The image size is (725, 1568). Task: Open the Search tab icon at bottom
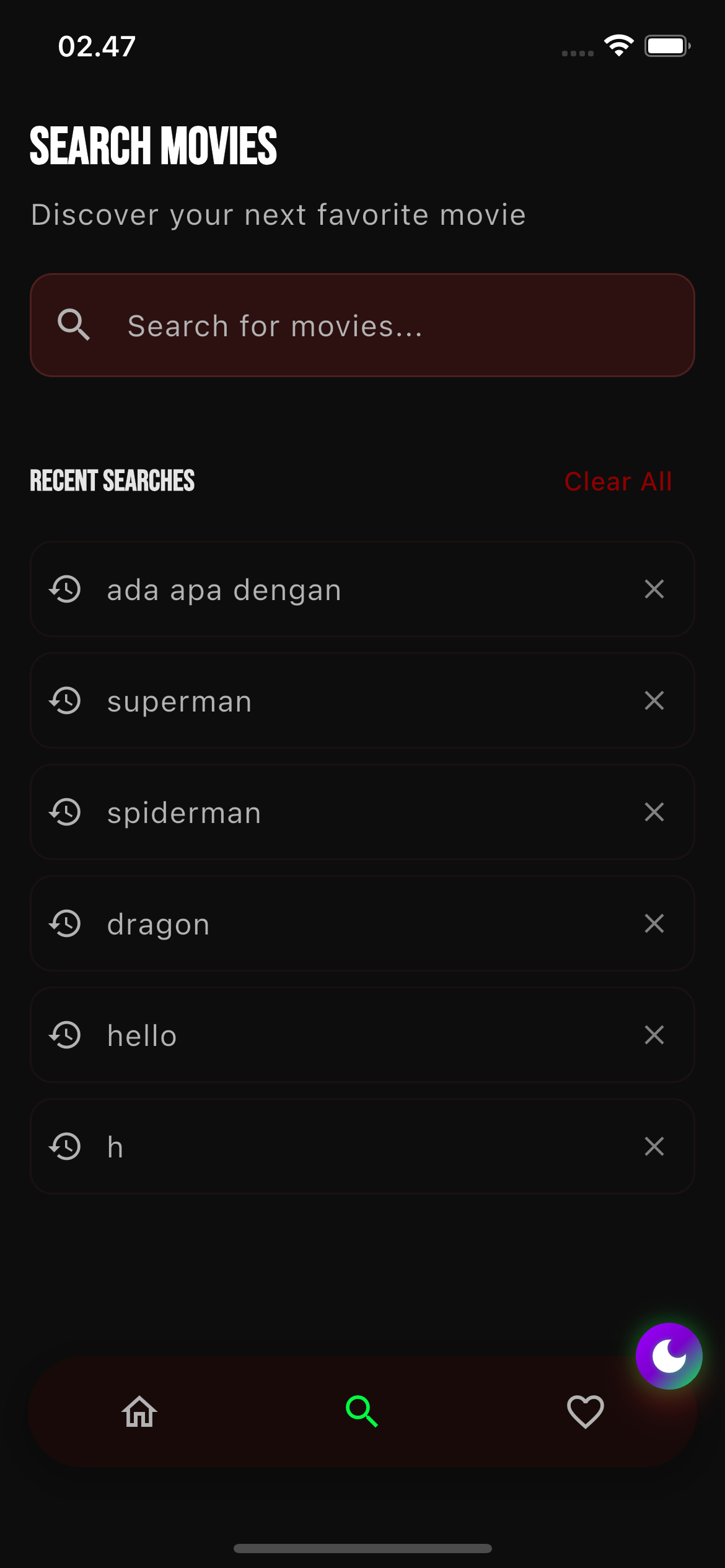pyautogui.click(x=362, y=1413)
